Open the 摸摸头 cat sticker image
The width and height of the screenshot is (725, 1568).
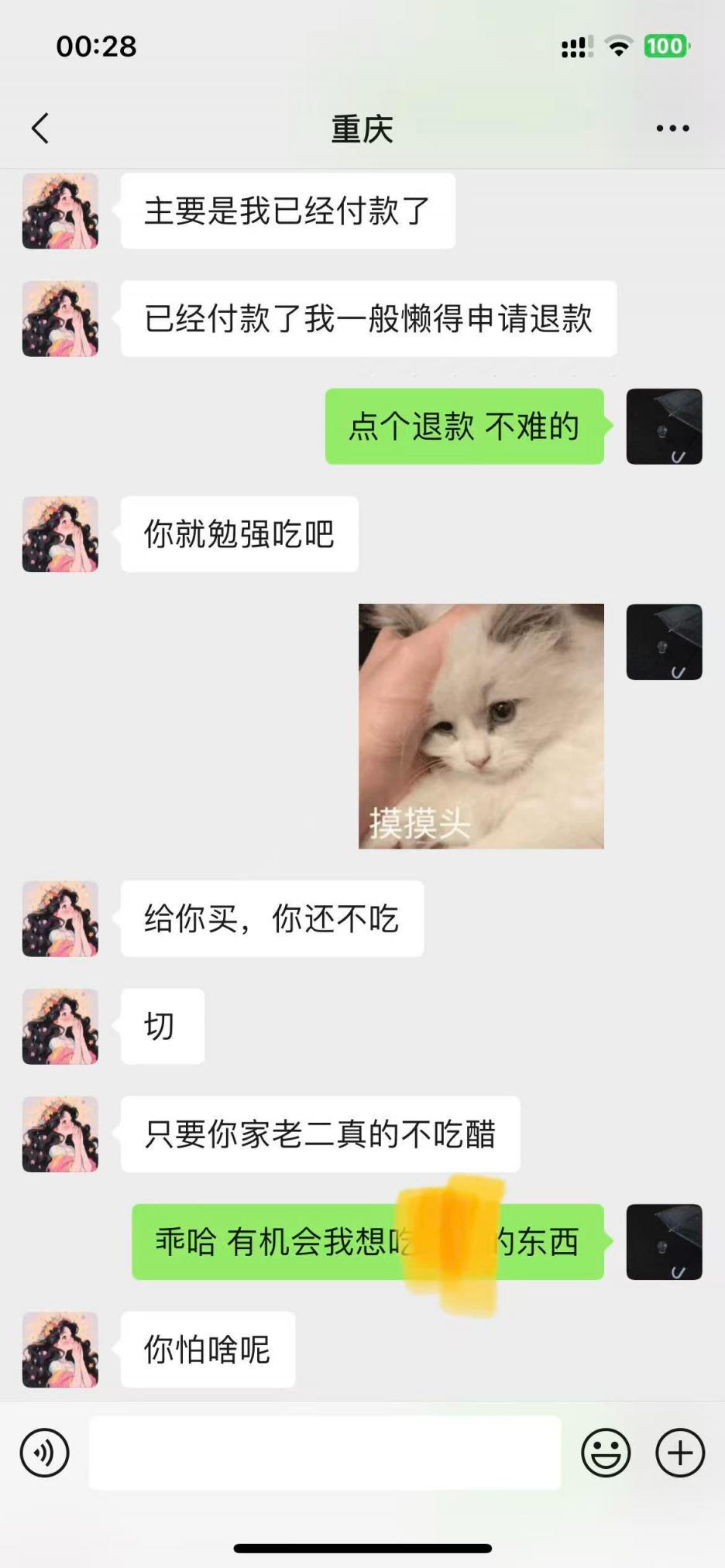click(x=481, y=726)
